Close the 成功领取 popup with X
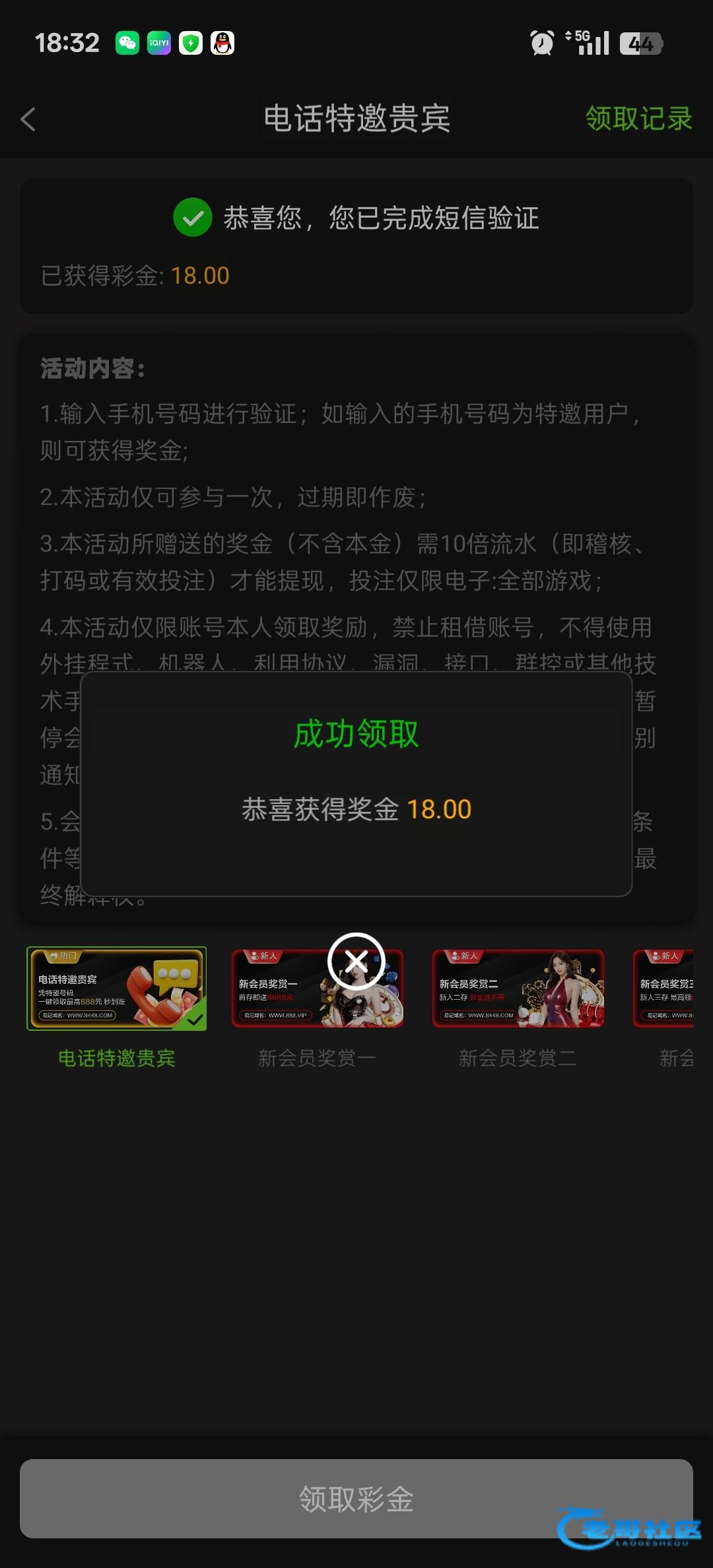This screenshot has height=1568, width=713. click(x=356, y=962)
